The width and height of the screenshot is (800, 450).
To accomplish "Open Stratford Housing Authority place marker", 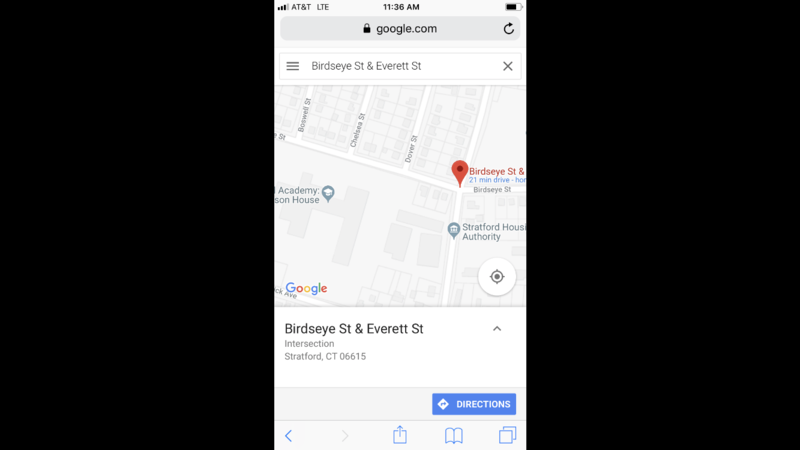I will tap(454, 230).
